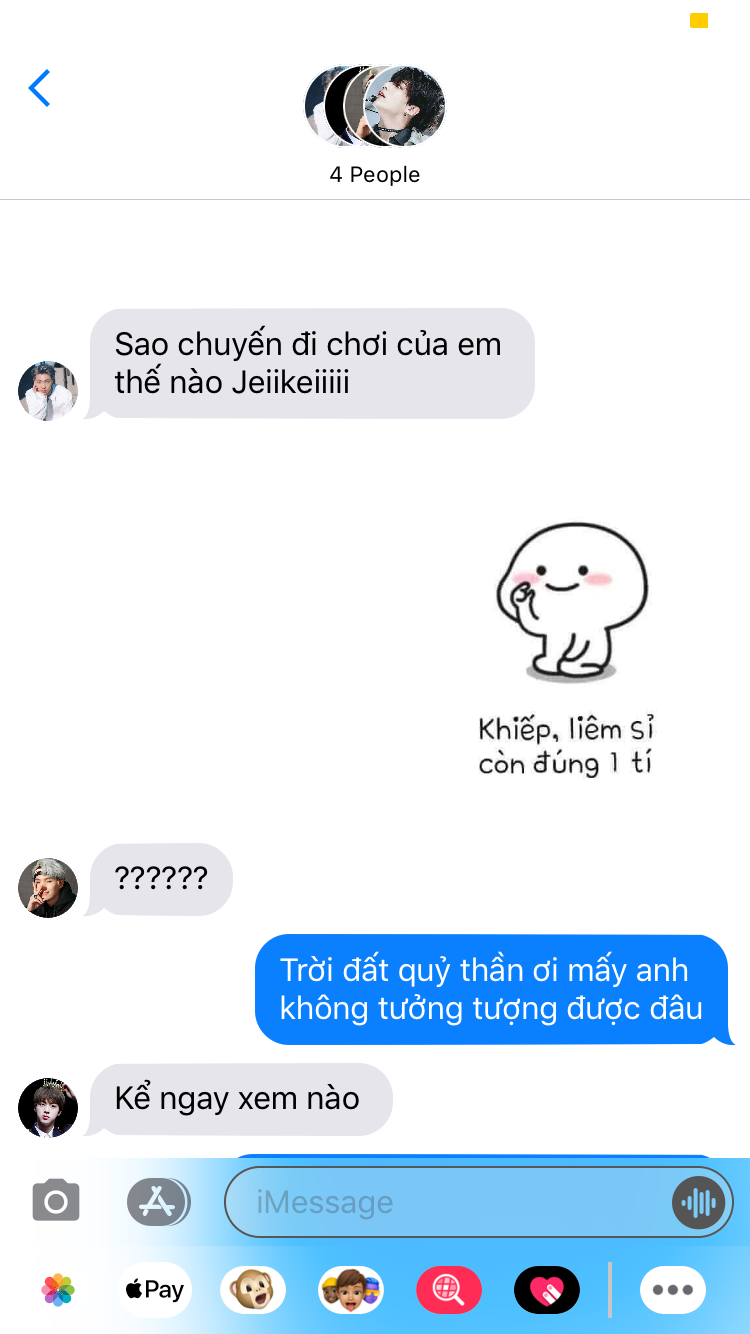Open Memoji stickers
The height and width of the screenshot is (1334, 750).
351,1290
